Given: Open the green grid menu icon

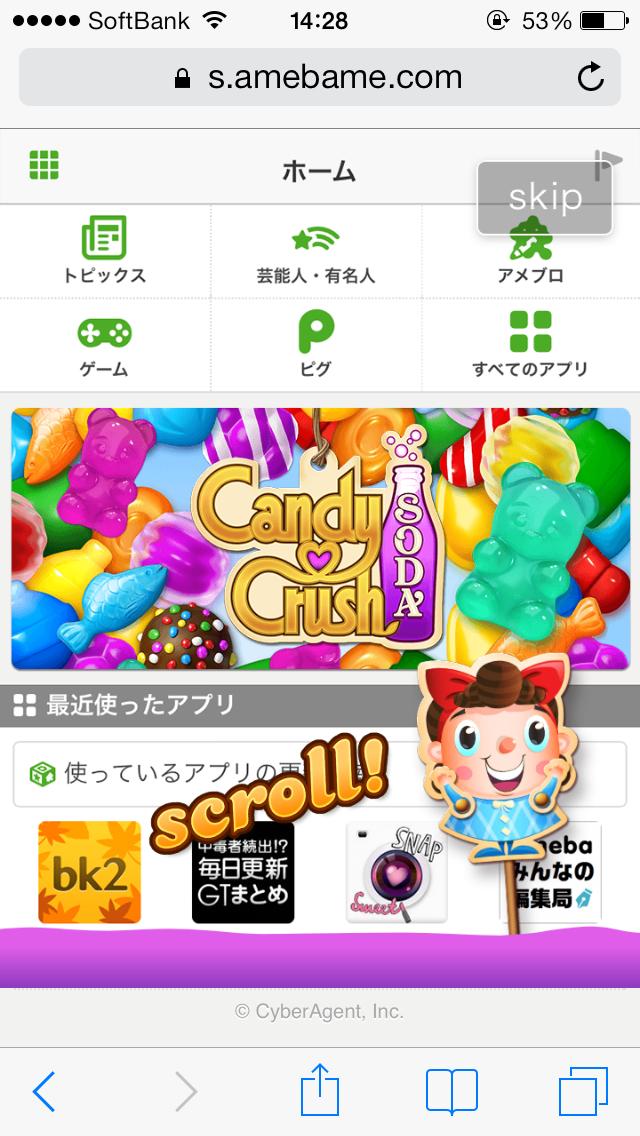Looking at the screenshot, I should 44,165.
